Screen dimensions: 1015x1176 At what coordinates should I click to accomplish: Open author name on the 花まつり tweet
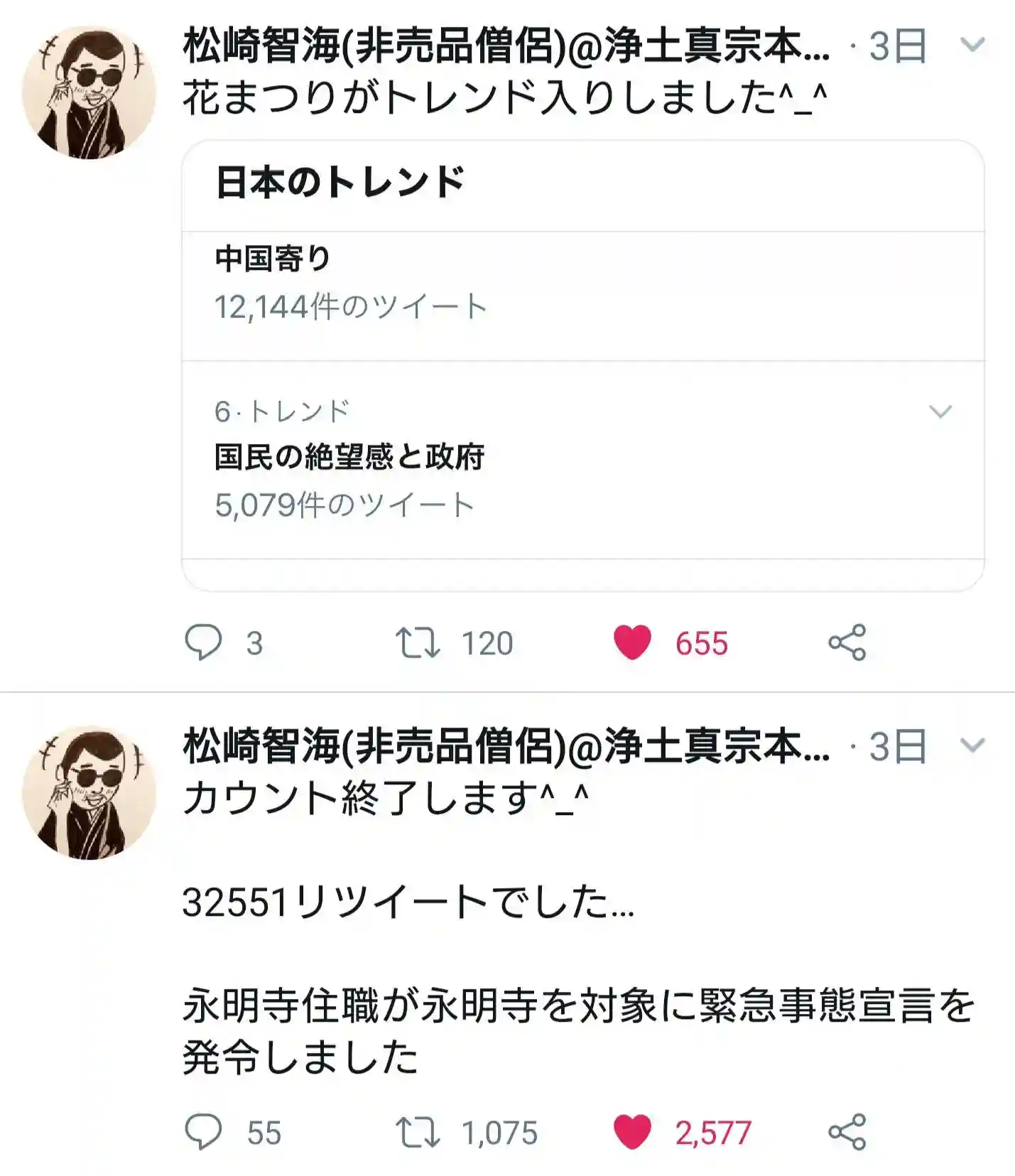[506, 45]
